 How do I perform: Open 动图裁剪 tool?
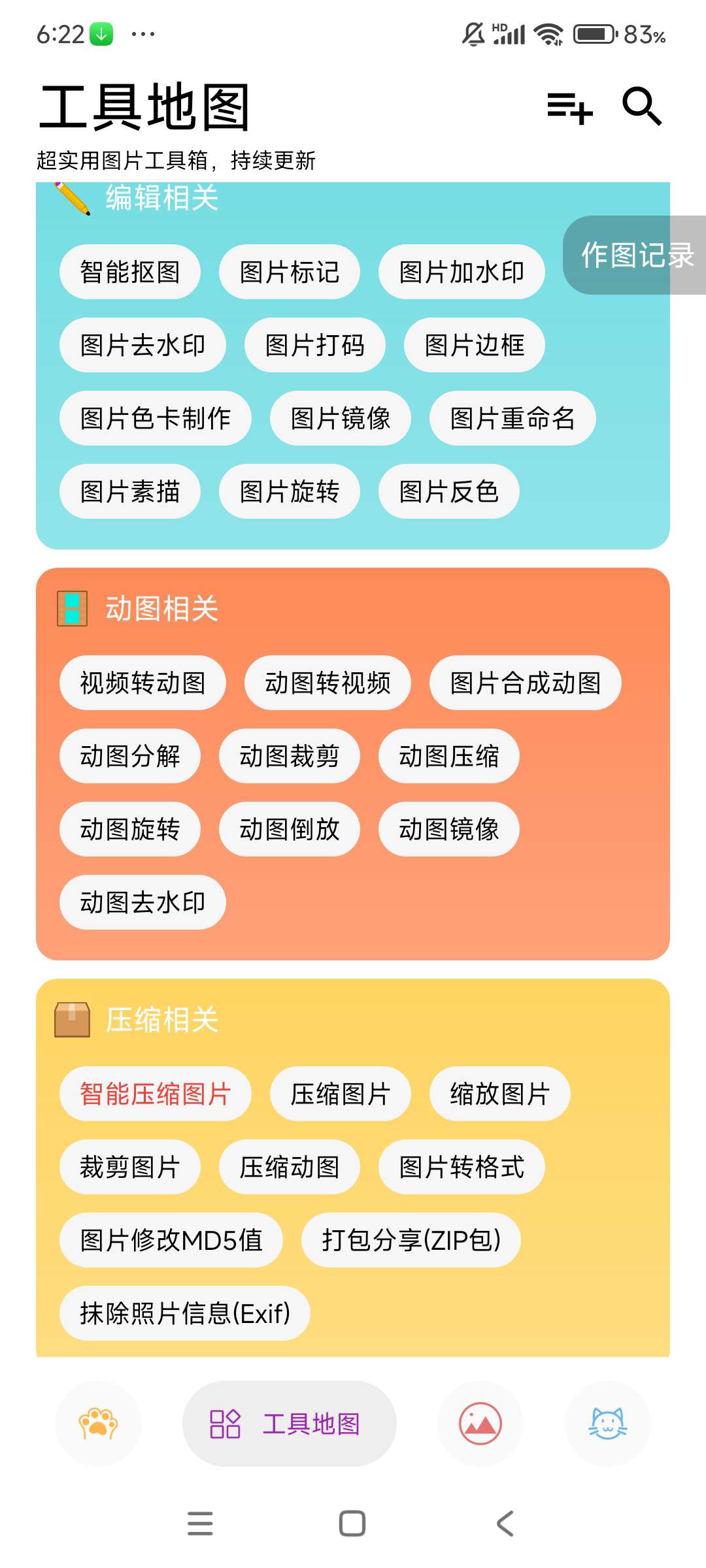[290, 756]
